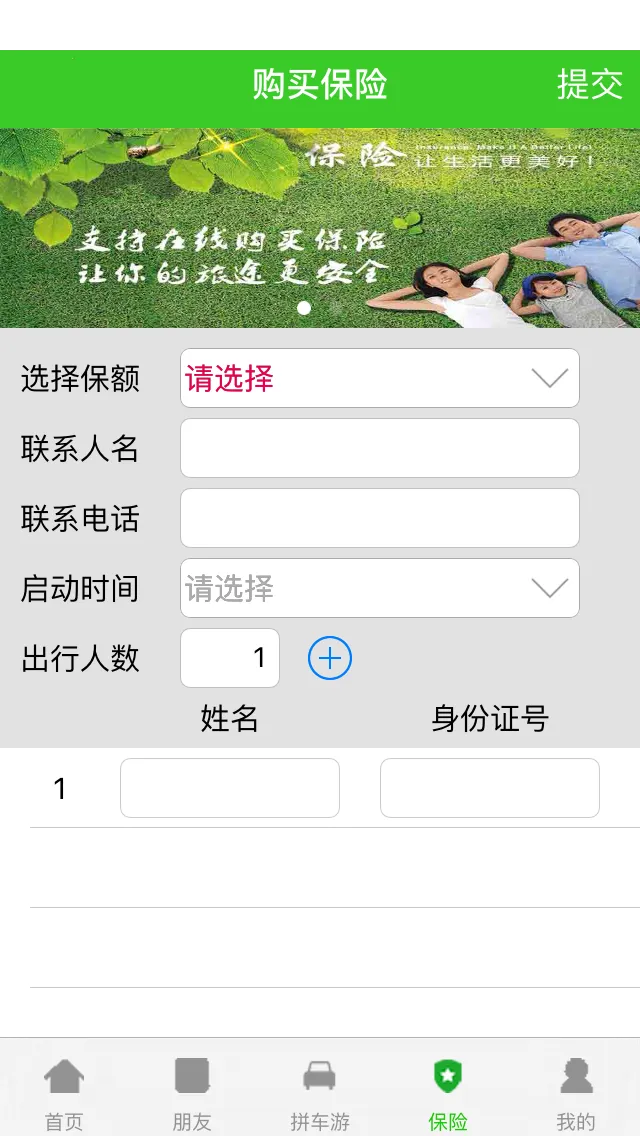Screen dimensions: 640x1136
Task: Switch to the 首页 tab
Action: pos(64,1093)
